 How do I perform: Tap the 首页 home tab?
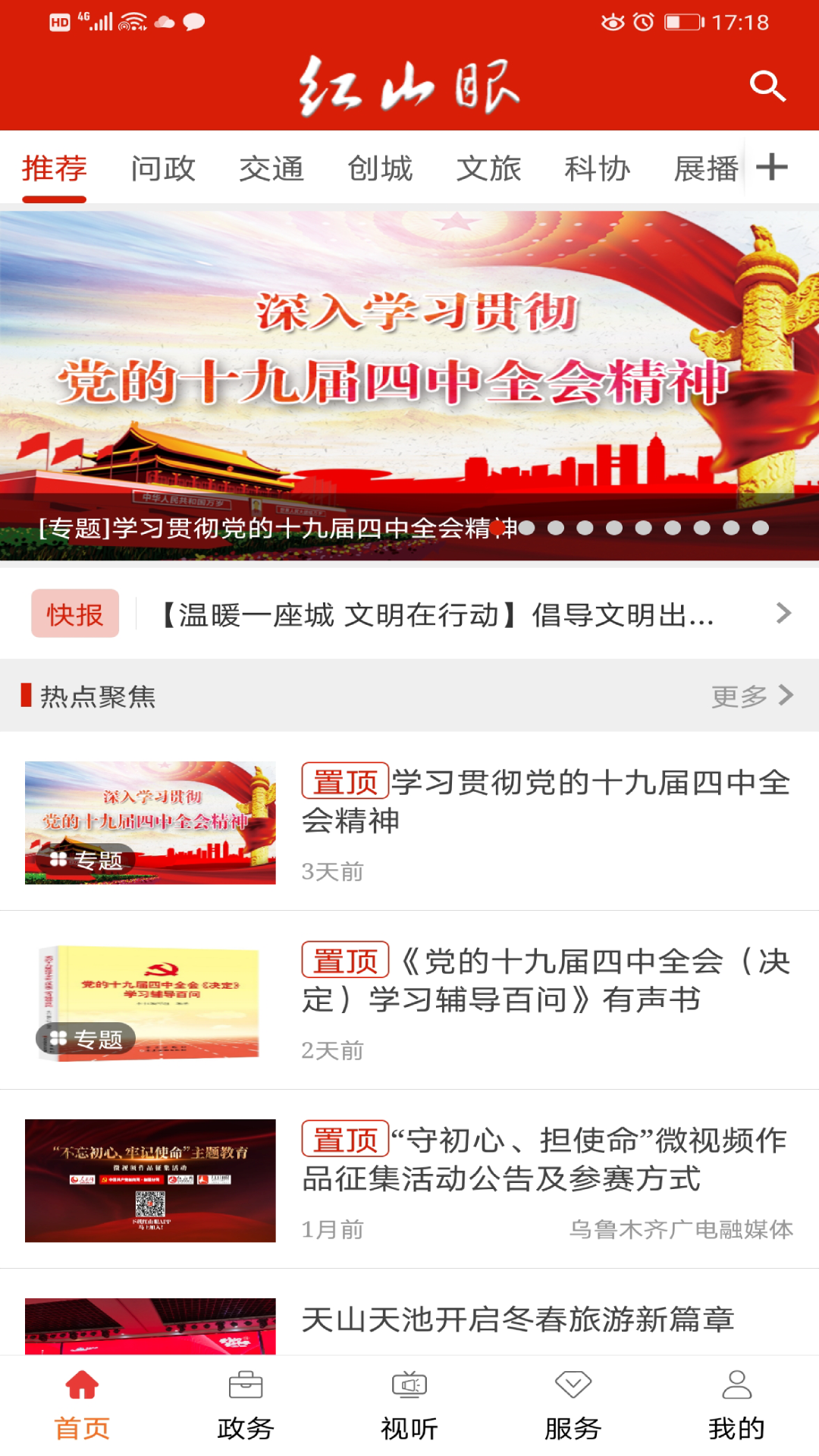click(x=82, y=1407)
